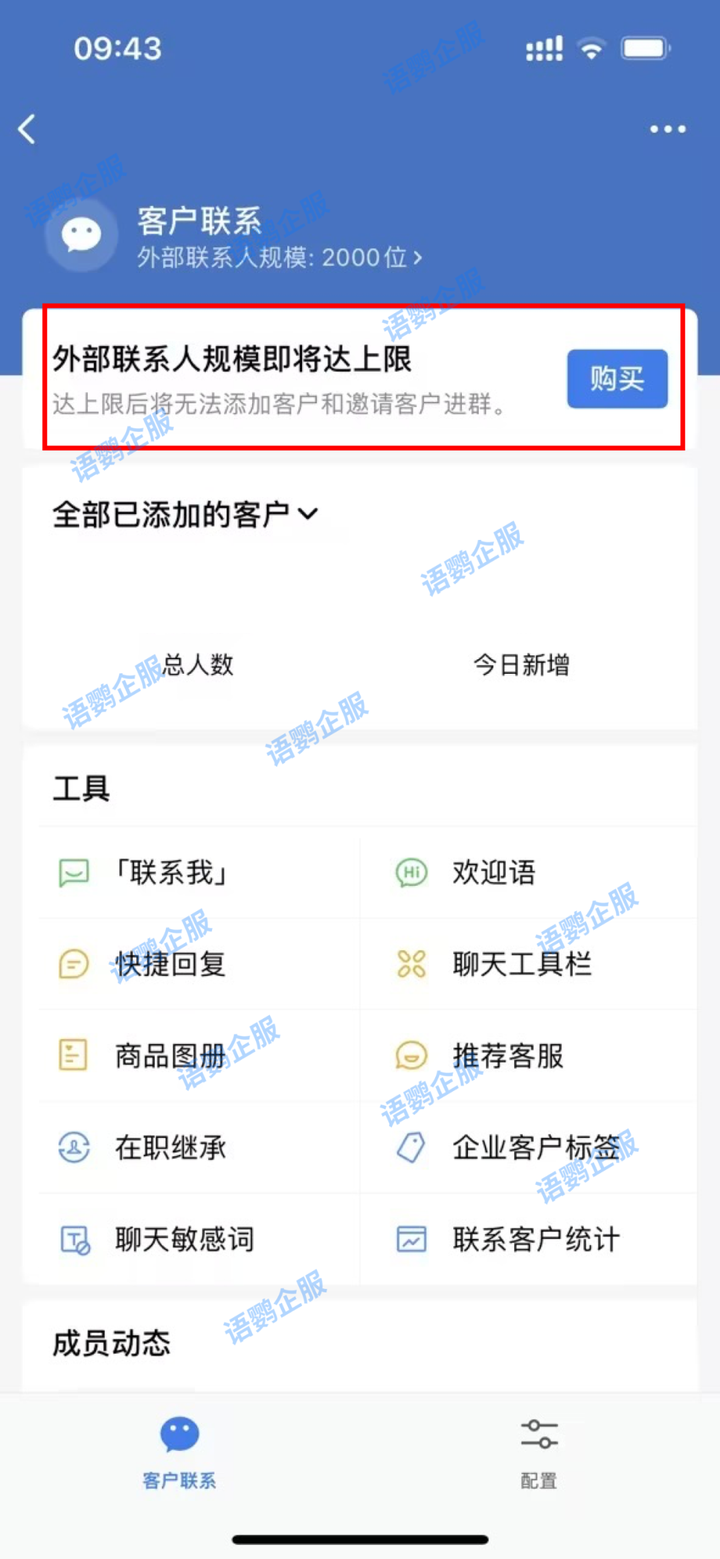Image resolution: width=720 pixels, height=1559 pixels.
Task: Open the 「联系我」 tool
Action: point(170,873)
